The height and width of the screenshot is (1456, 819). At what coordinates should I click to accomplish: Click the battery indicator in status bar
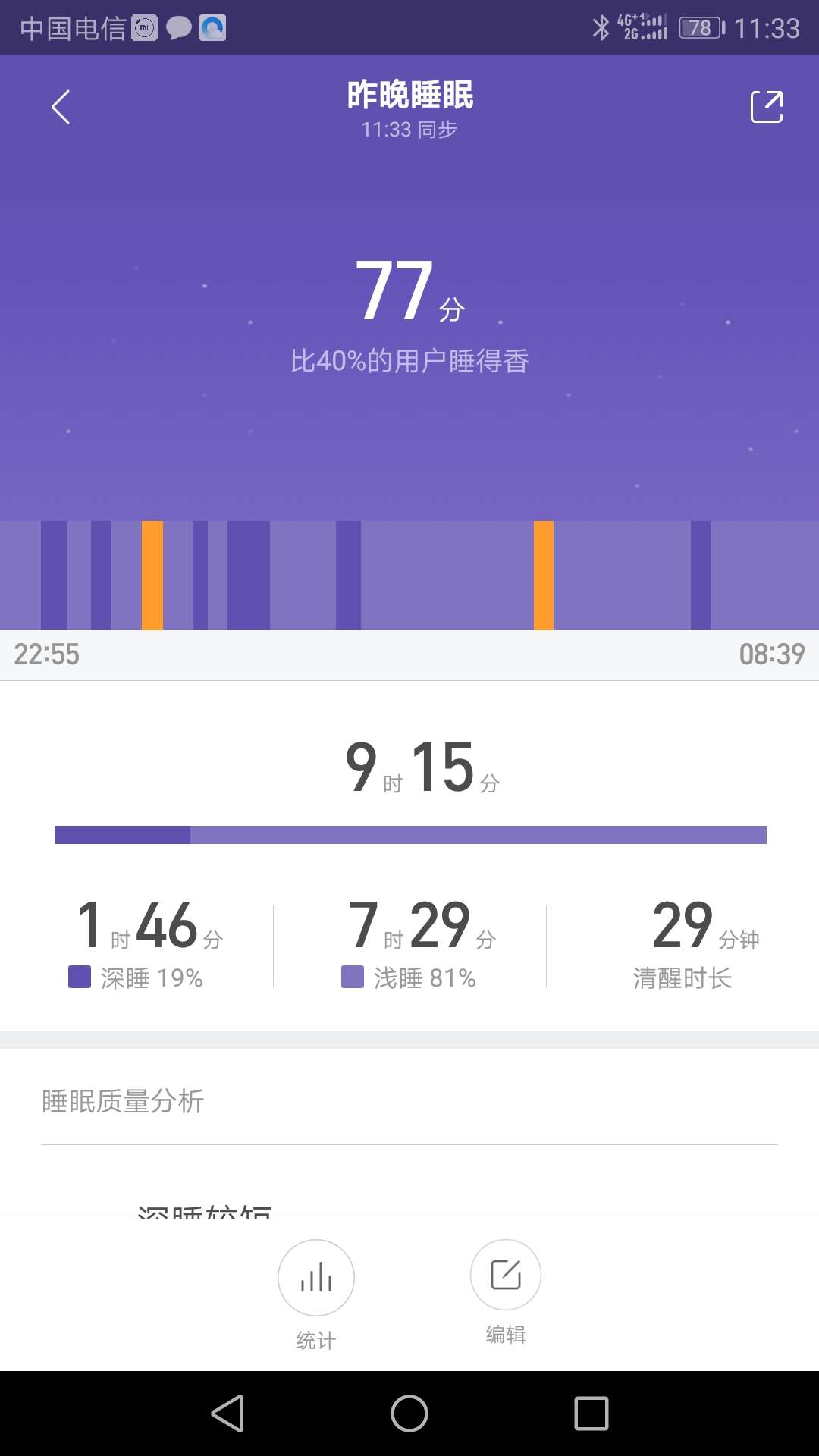[699, 27]
